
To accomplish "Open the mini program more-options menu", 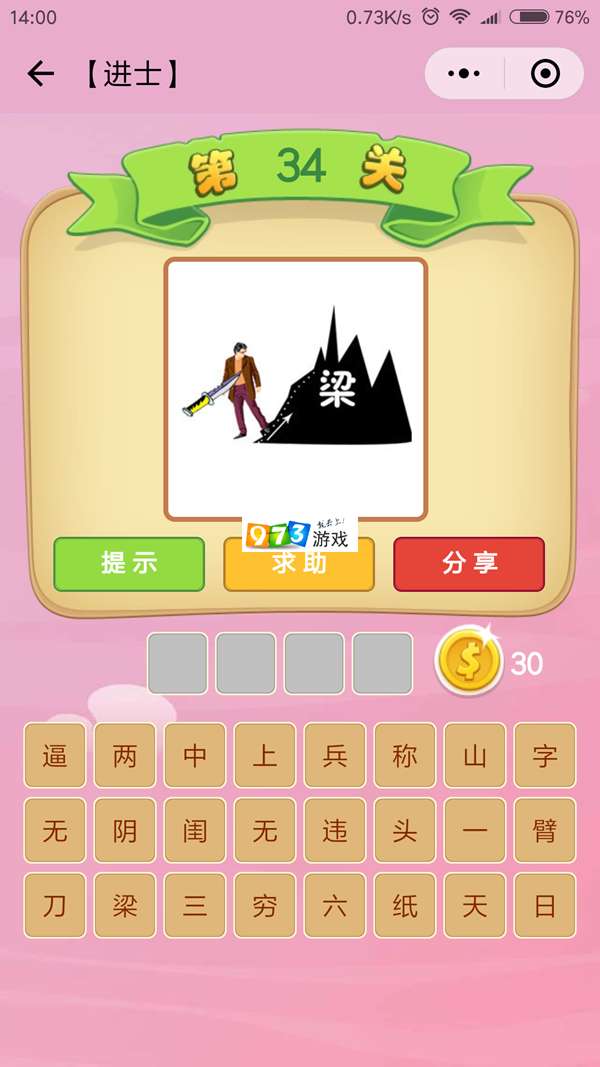I will point(464,74).
